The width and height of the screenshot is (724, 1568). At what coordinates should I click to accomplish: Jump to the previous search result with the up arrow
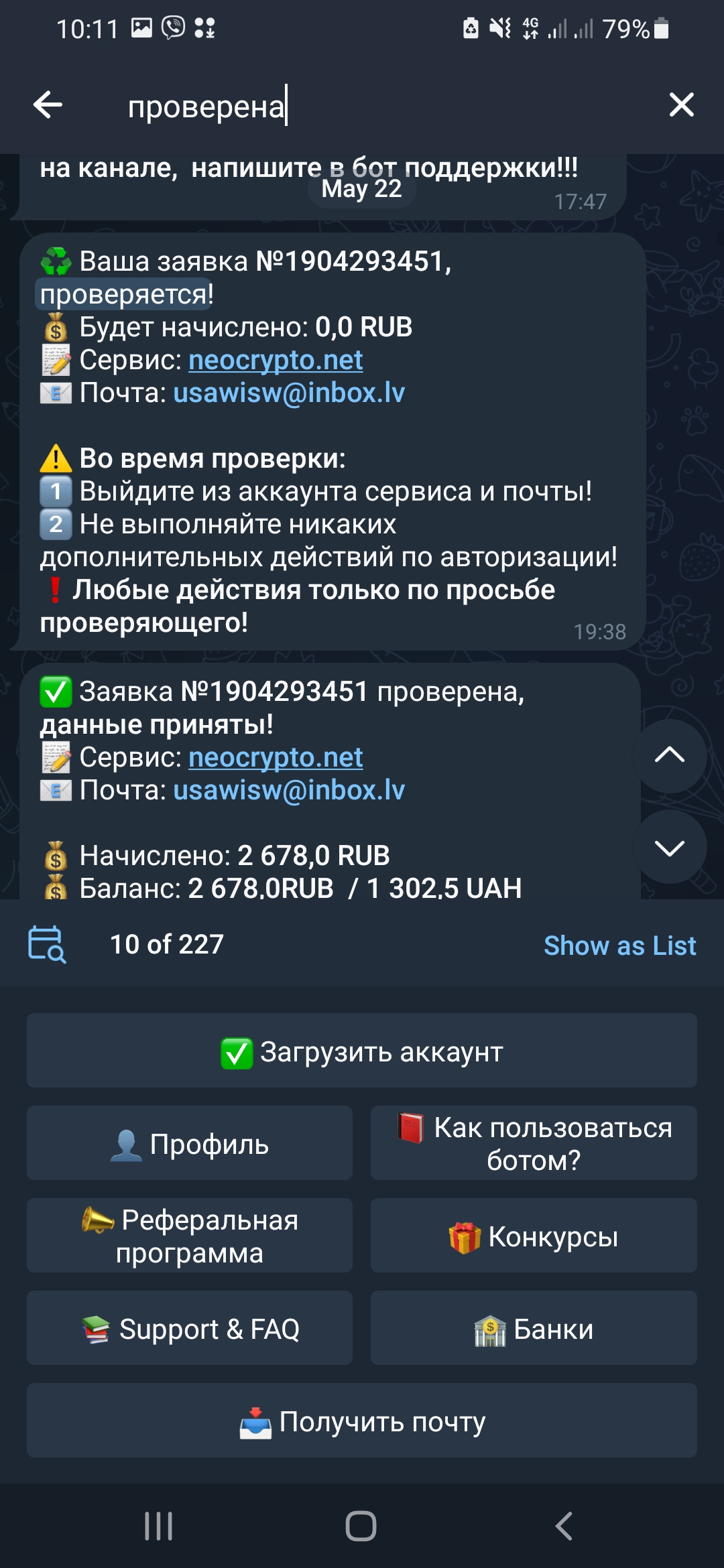pyautogui.click(x=669, y=756)
